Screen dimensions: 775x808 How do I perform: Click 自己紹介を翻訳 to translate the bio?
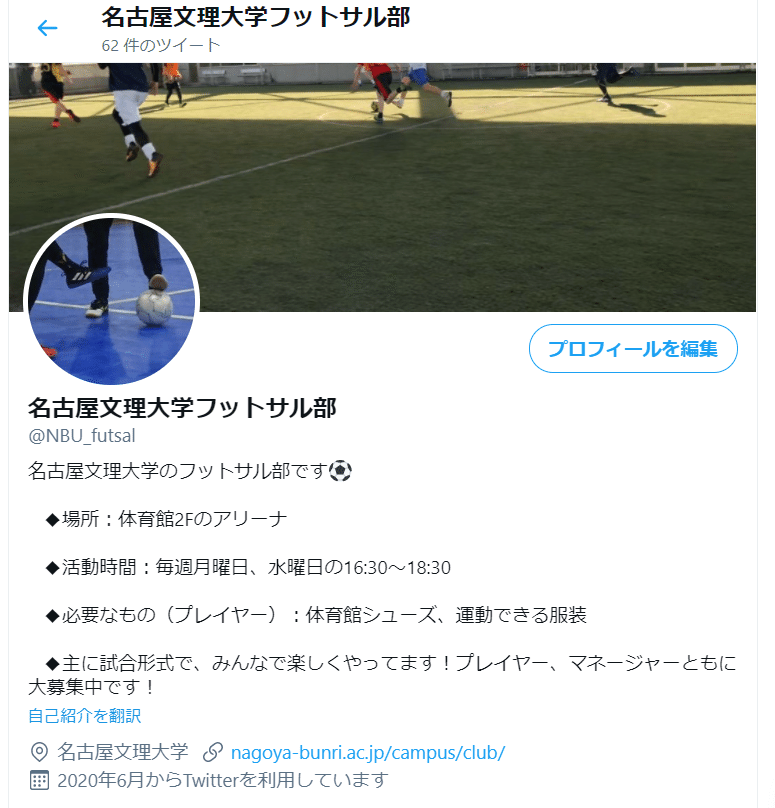pyautogui.click(x=83, y=715)
